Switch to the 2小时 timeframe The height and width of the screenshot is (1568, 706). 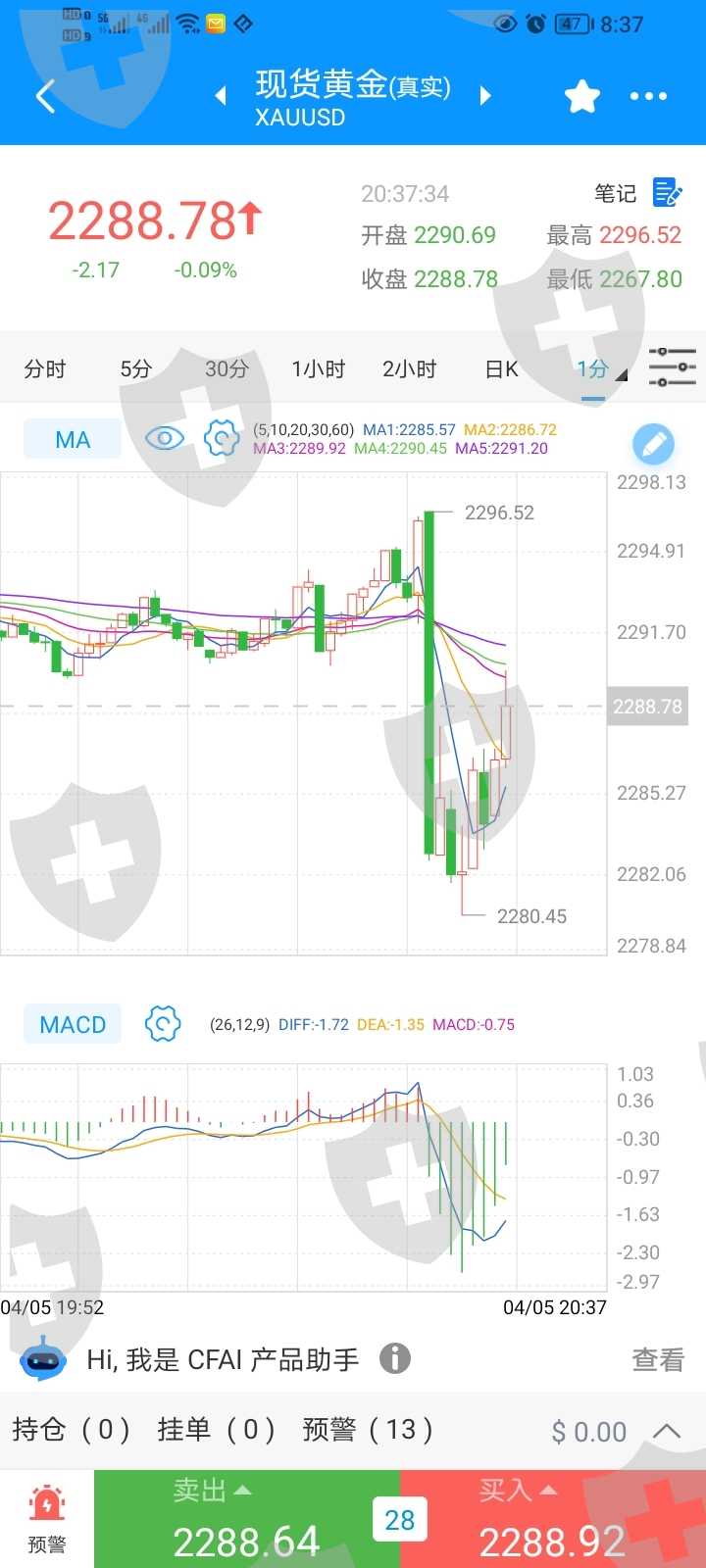410,369
